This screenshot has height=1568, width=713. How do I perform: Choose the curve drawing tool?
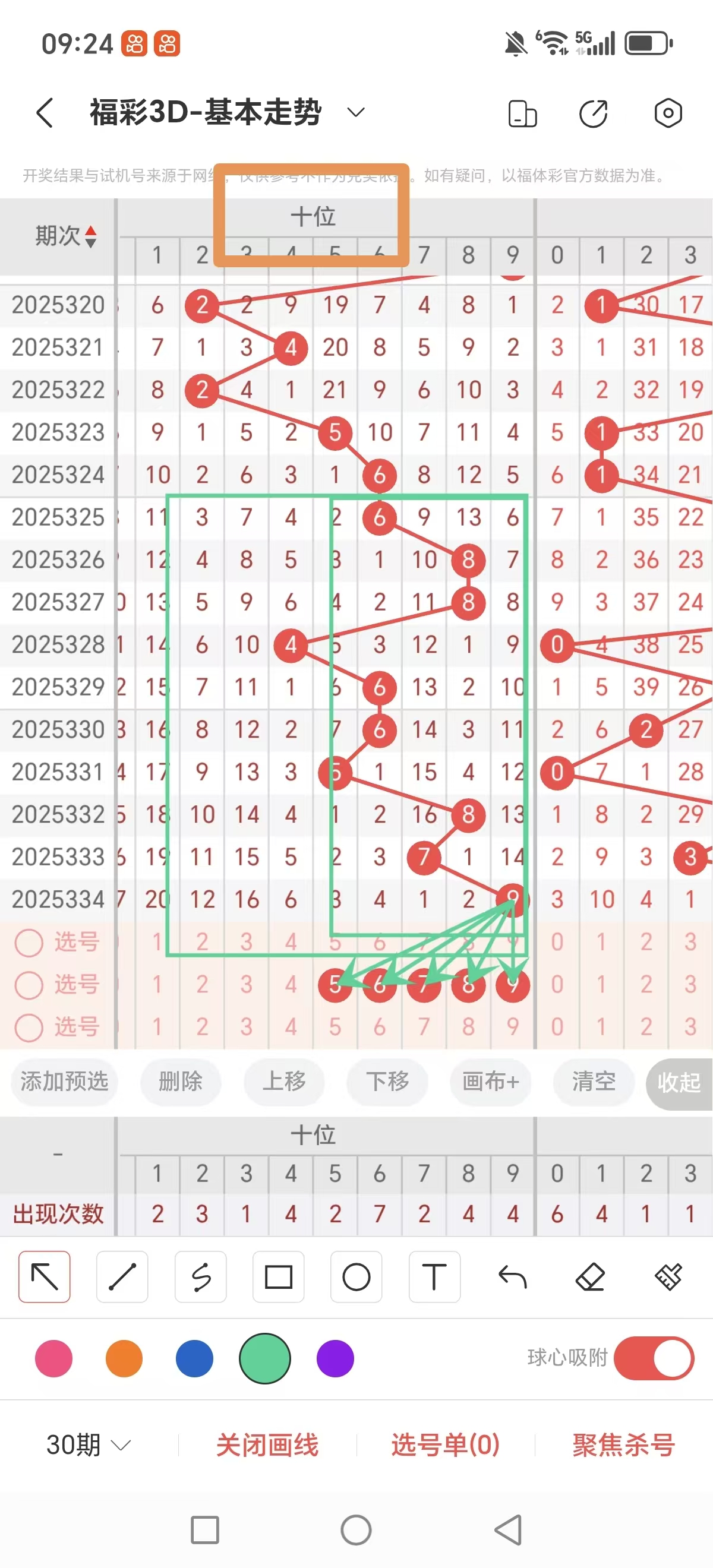coord(200,1278)
